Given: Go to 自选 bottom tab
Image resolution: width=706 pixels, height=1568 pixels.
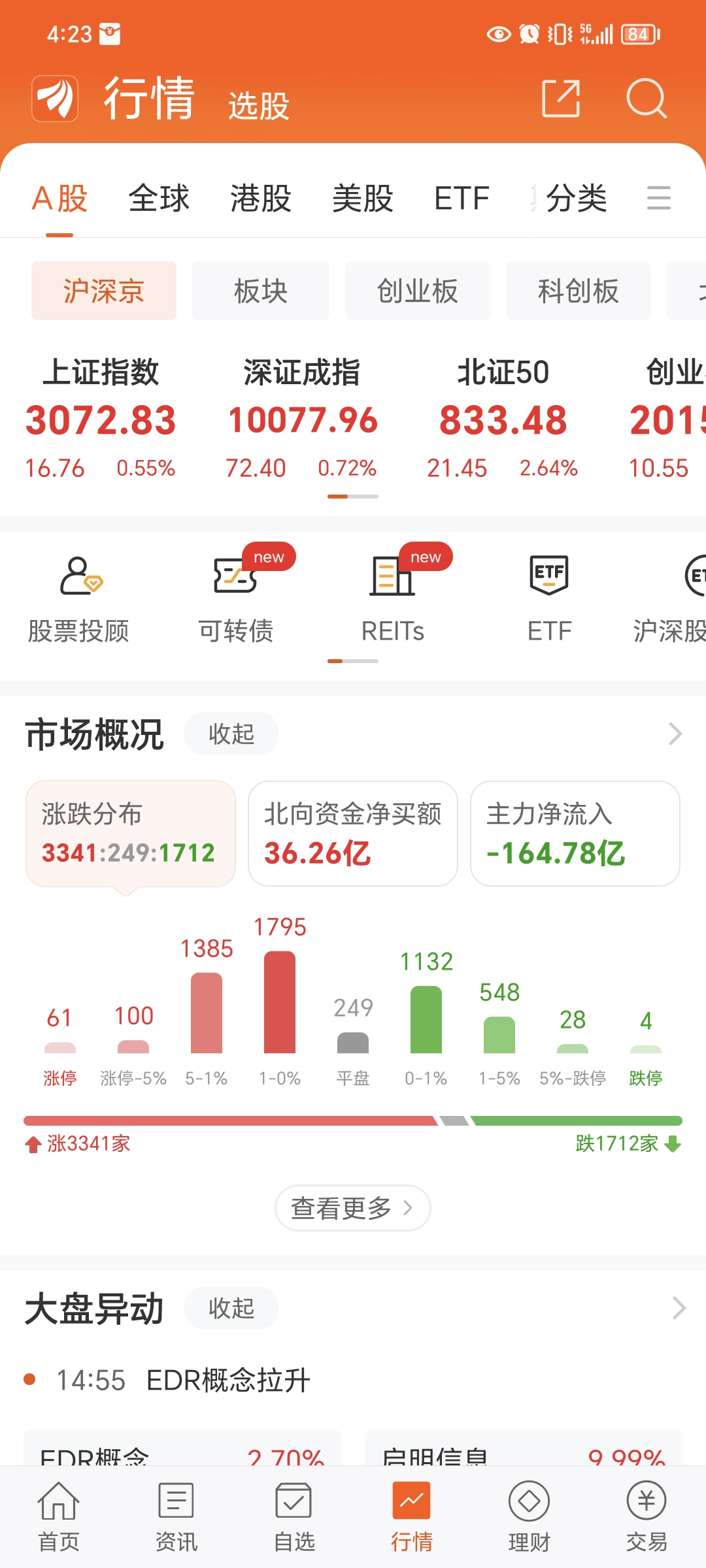Looking at the screenshot, I should click(294, 1516).
